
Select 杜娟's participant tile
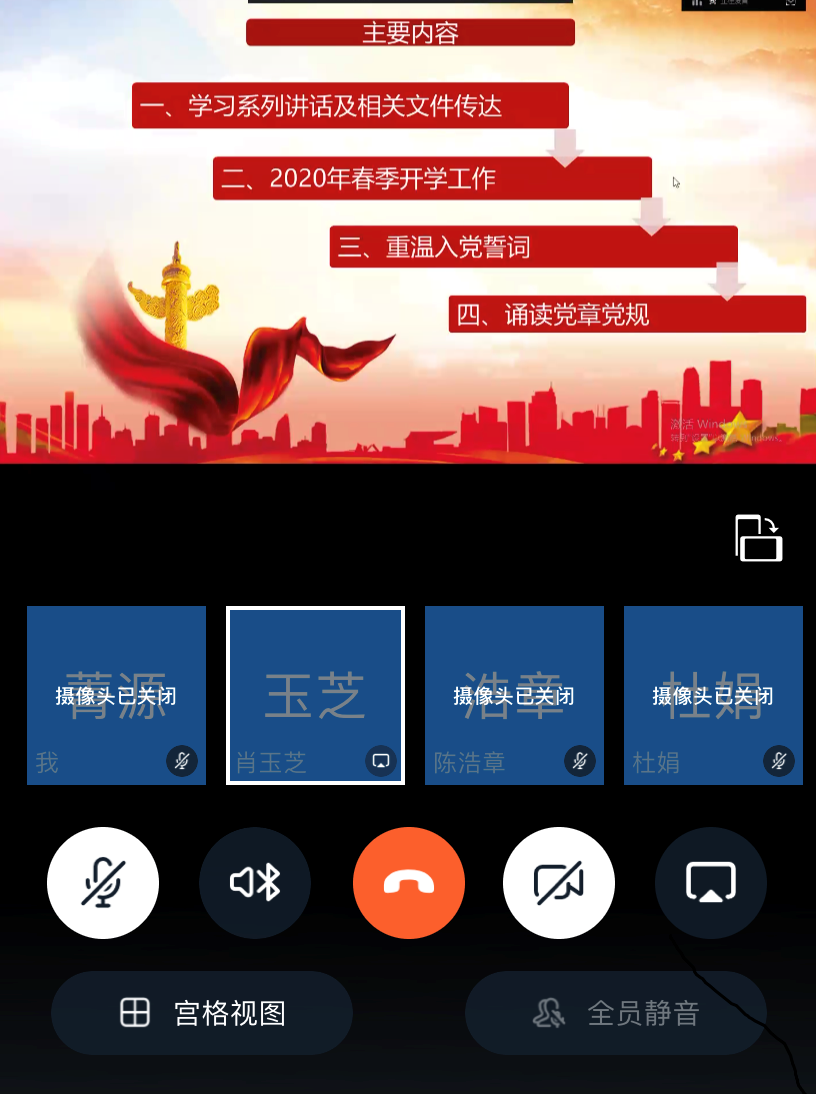(713, 695)
